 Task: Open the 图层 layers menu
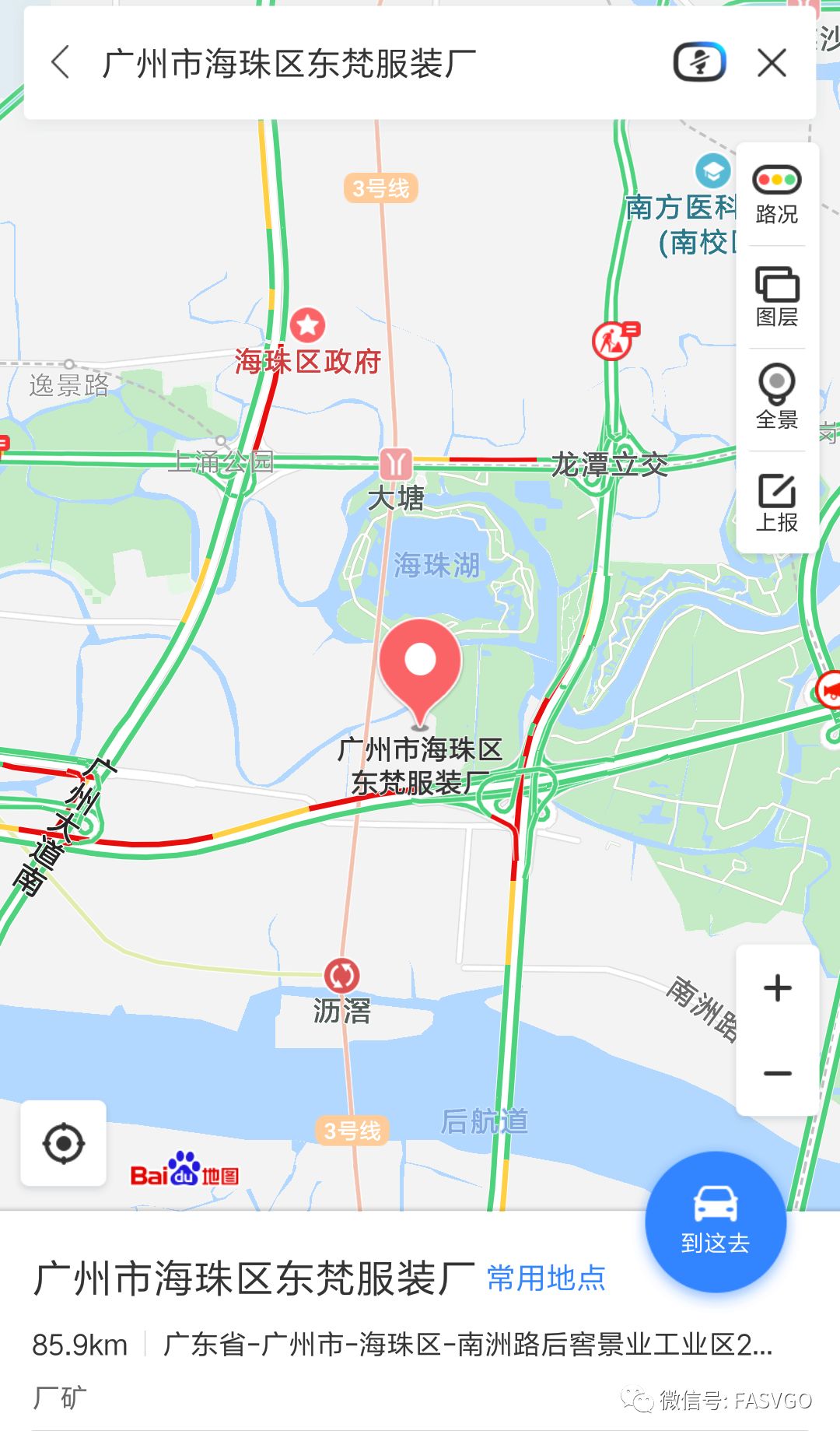[776, 296]
